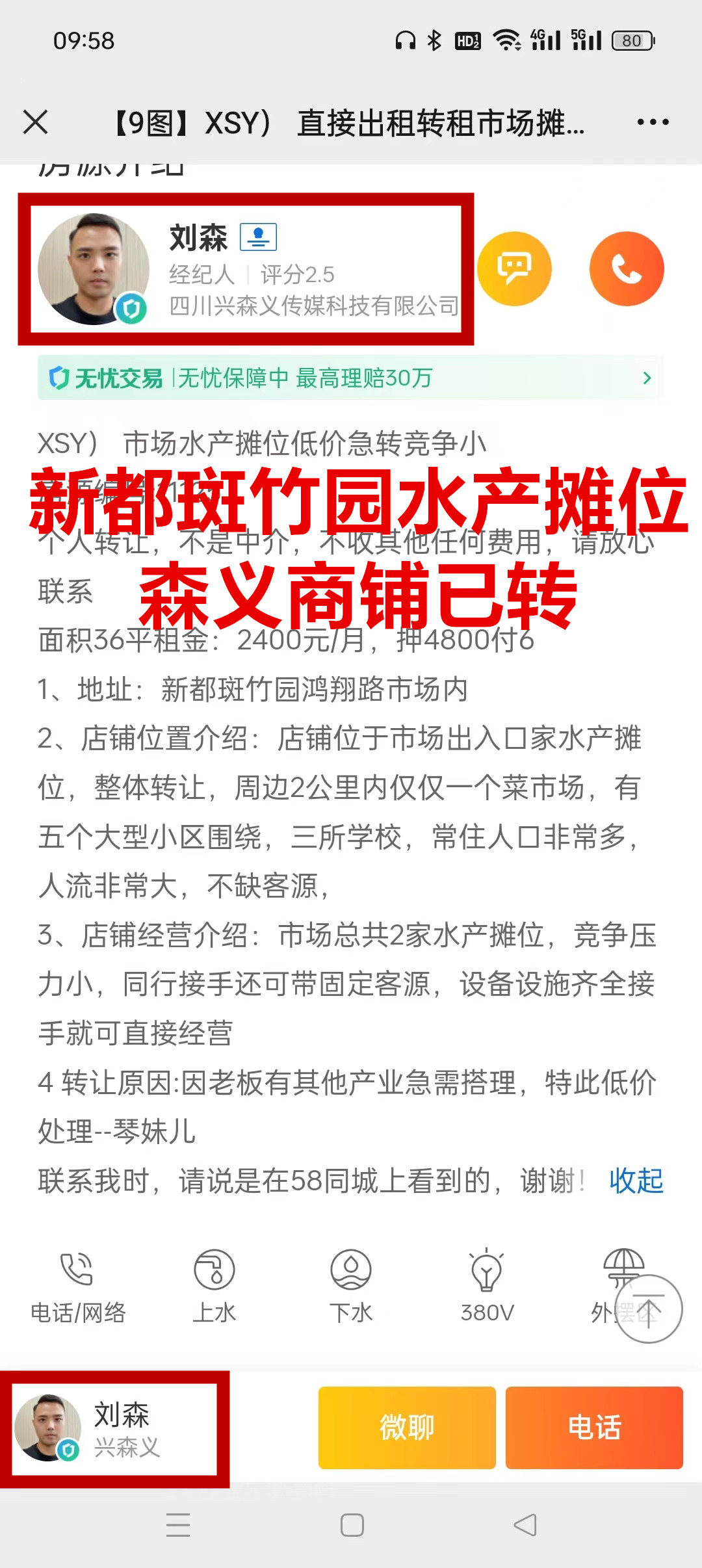Open the three-dot overflow menu

pyautogui.click(x=653, y=122)
